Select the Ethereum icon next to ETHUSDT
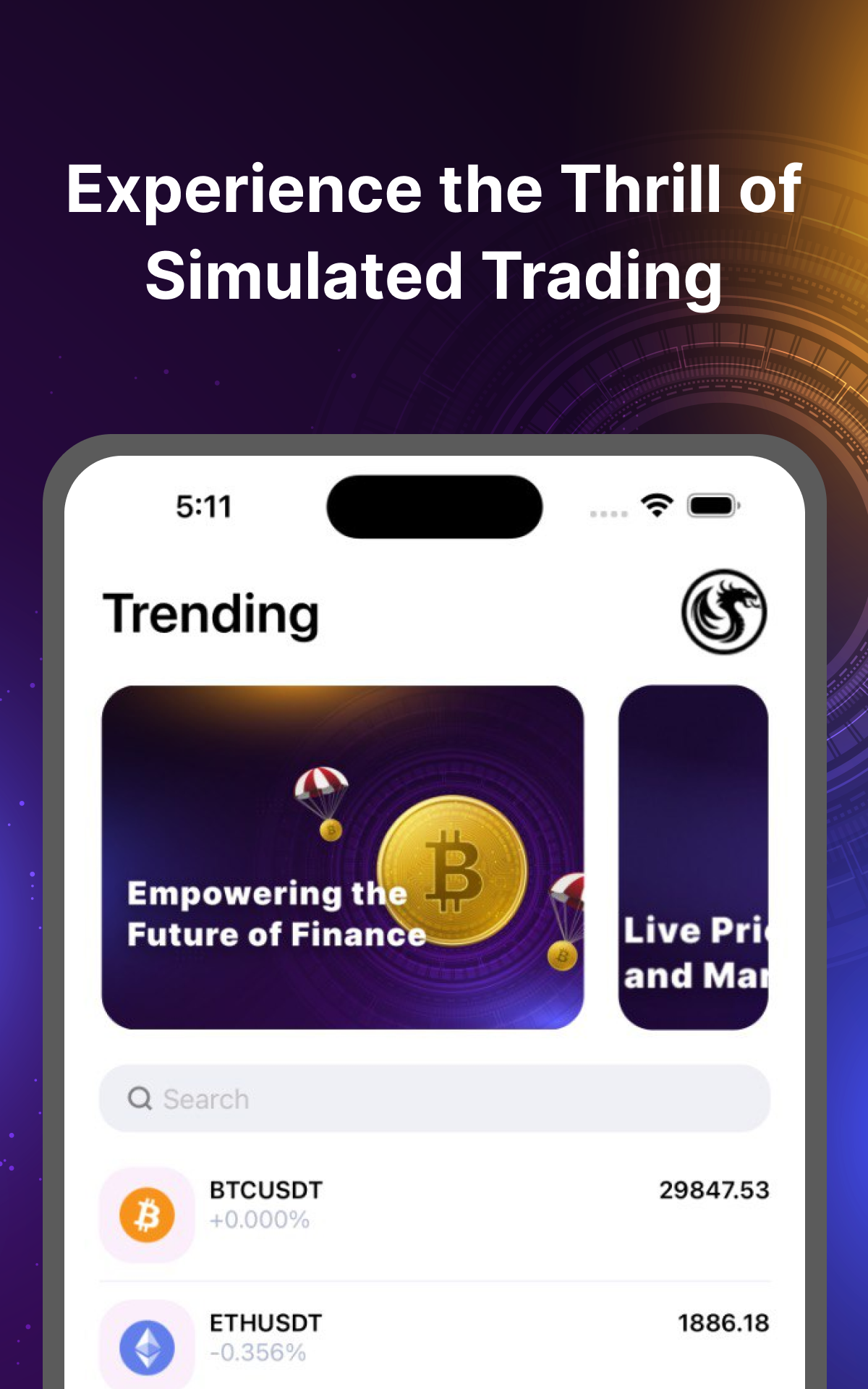Image resolution: width=868 pixels, height=1389 pixels. [x=147, y=1346]
